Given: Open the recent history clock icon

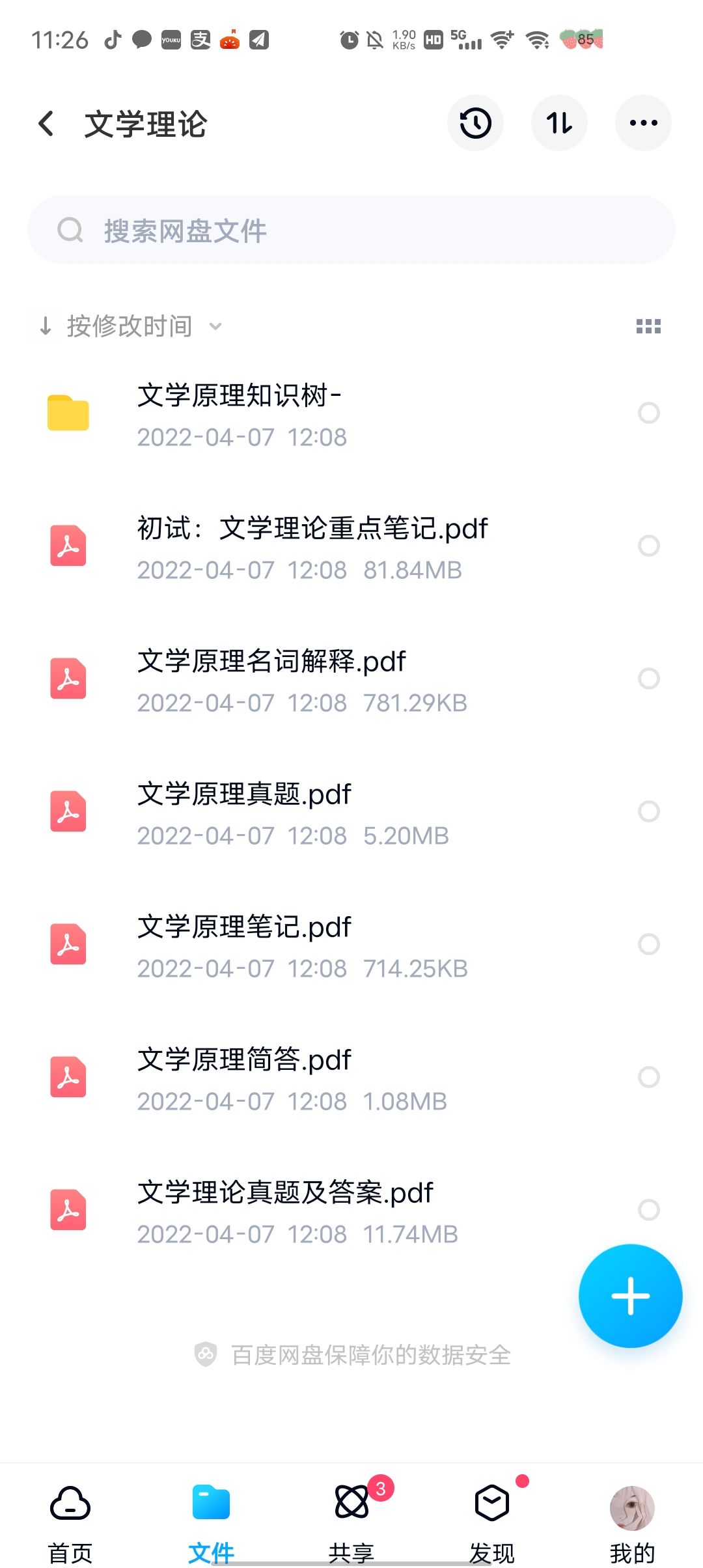Looking at the screenshot, I should (x=475, y=123).
